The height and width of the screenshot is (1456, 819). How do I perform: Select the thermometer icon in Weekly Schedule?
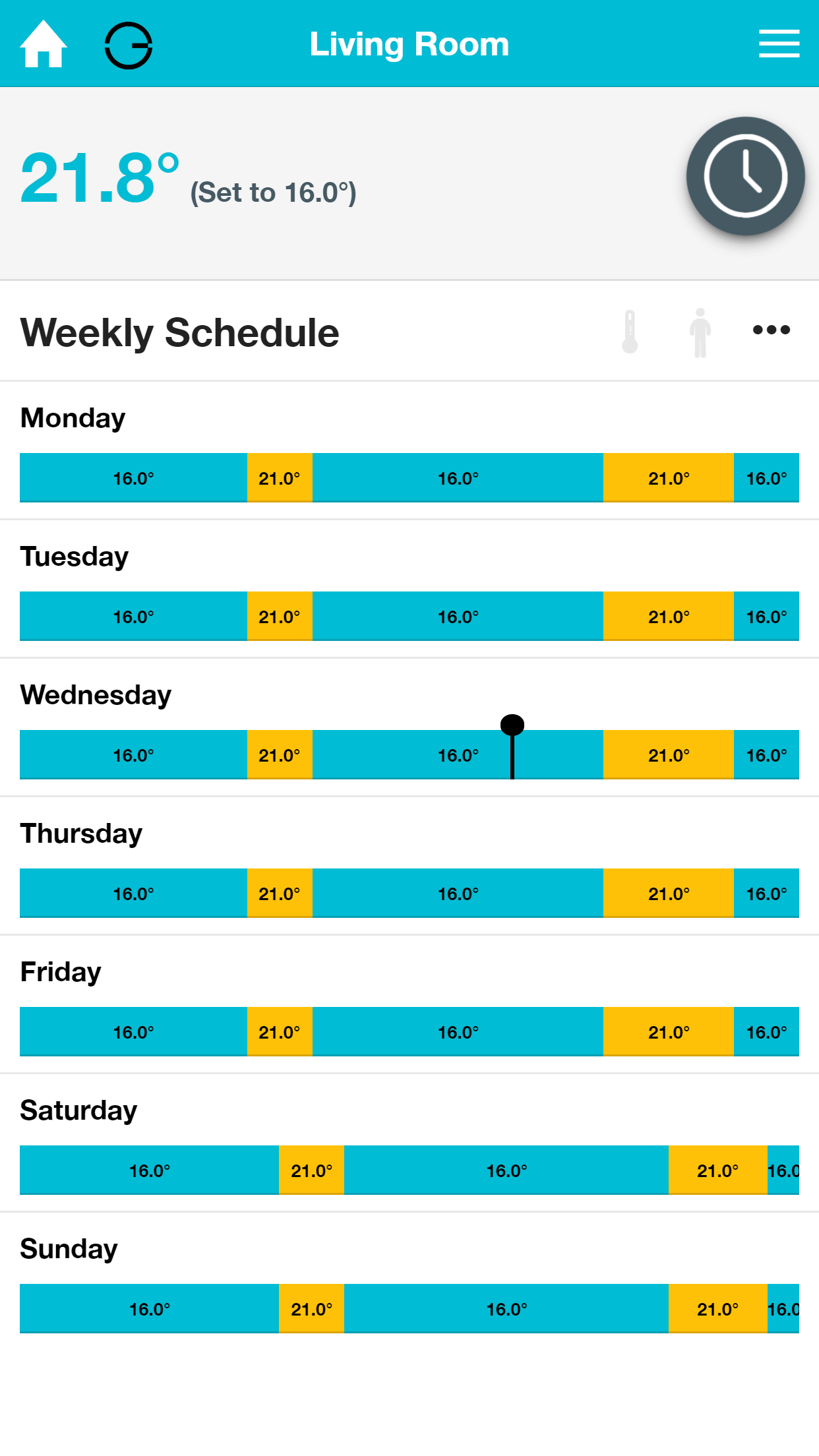(x=630, y=332)
